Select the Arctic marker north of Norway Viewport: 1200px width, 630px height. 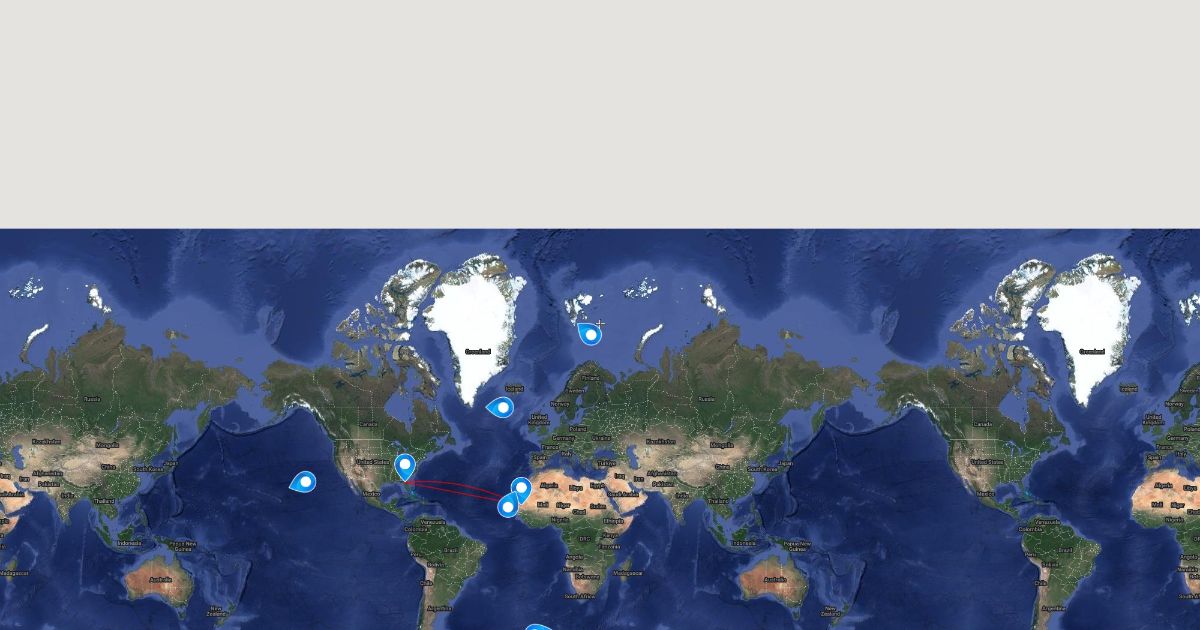(x=590, y=334)
